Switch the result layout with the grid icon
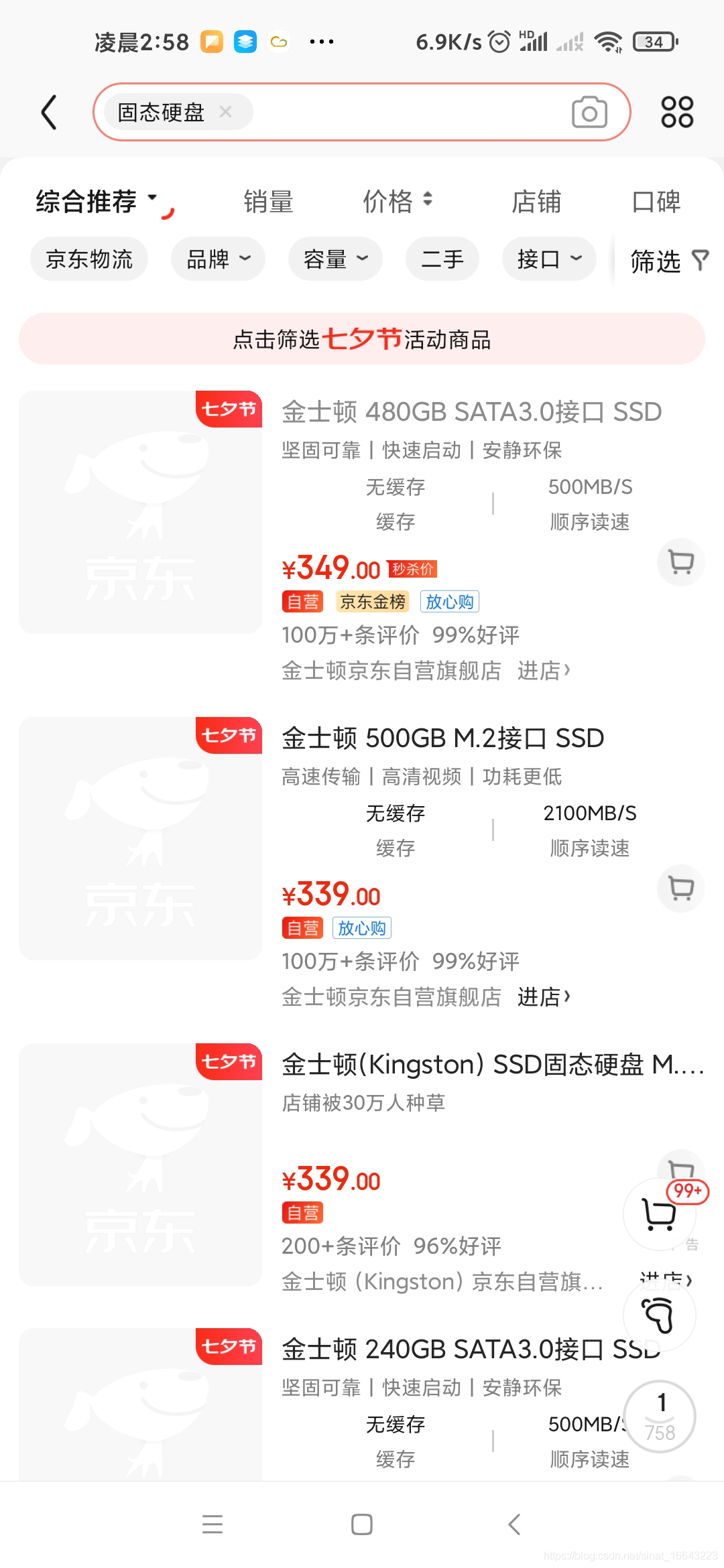 pos(676,112)
